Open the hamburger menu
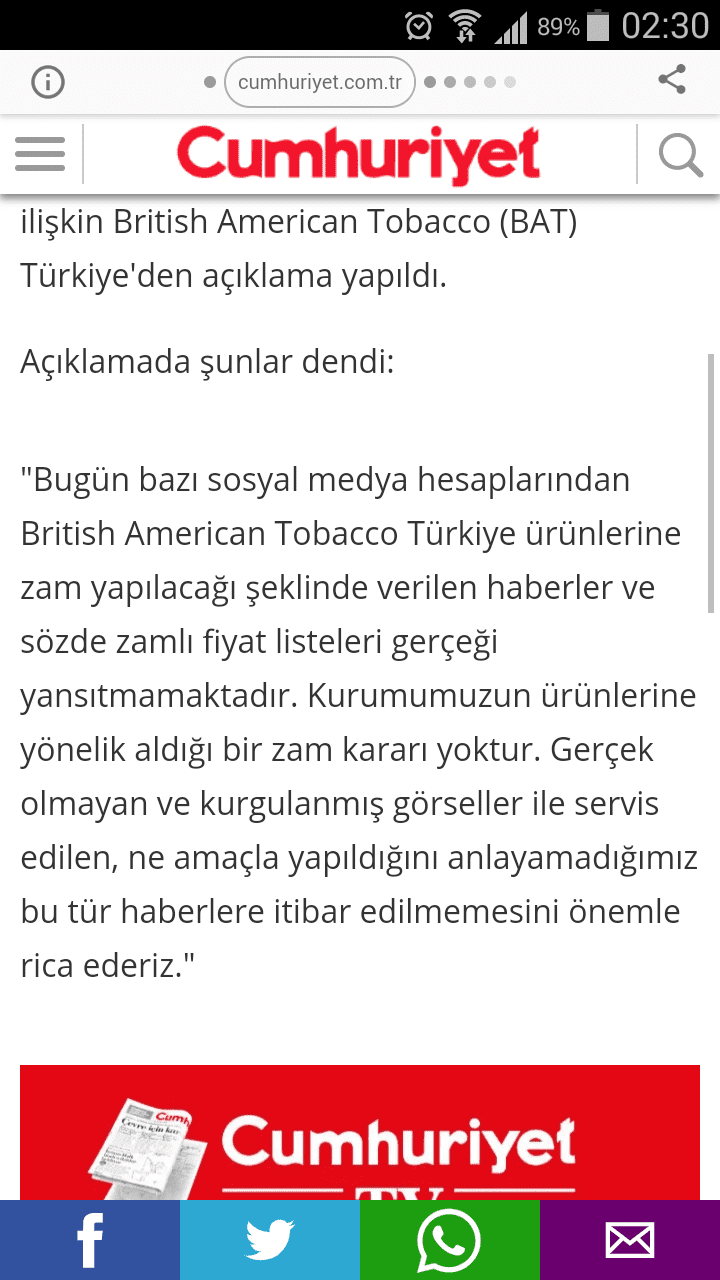 (40, 154)
